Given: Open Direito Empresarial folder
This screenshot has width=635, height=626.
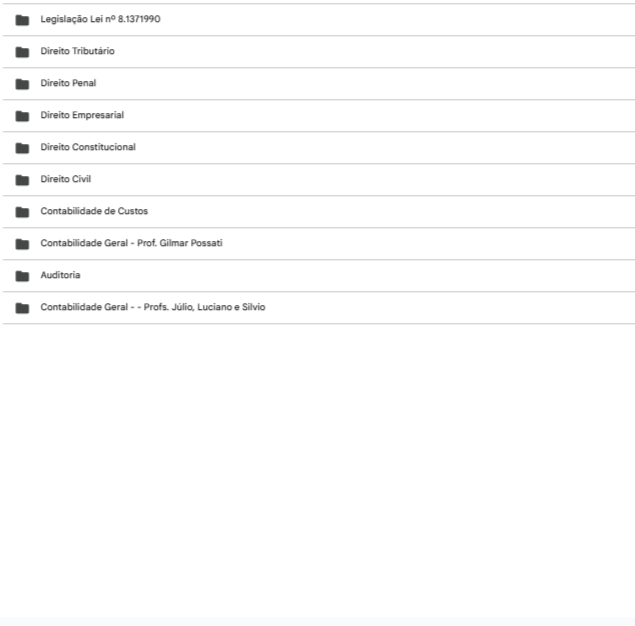Looking at the screenshot, I should 319,115.
